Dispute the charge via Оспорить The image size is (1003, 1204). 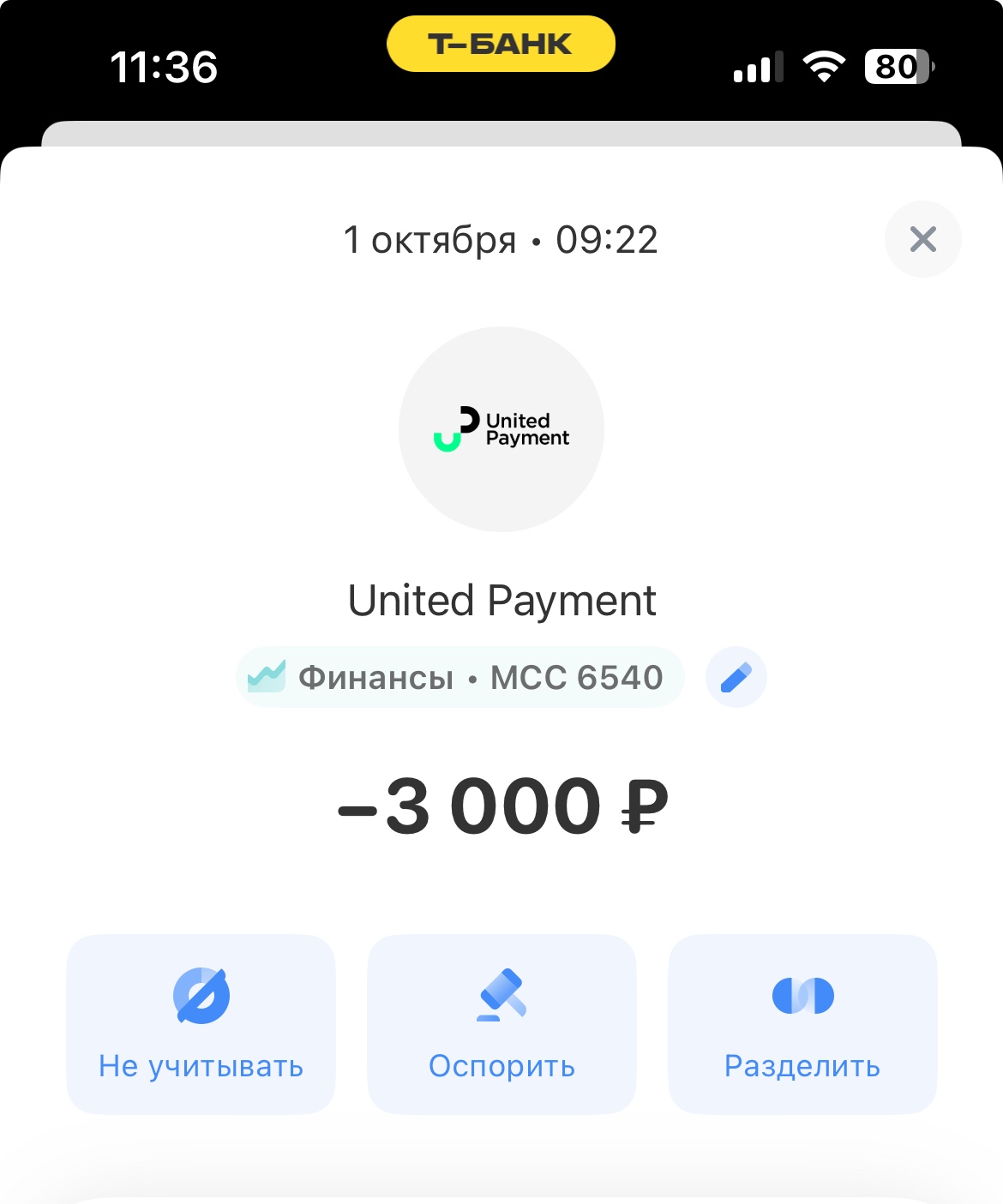501,1024
